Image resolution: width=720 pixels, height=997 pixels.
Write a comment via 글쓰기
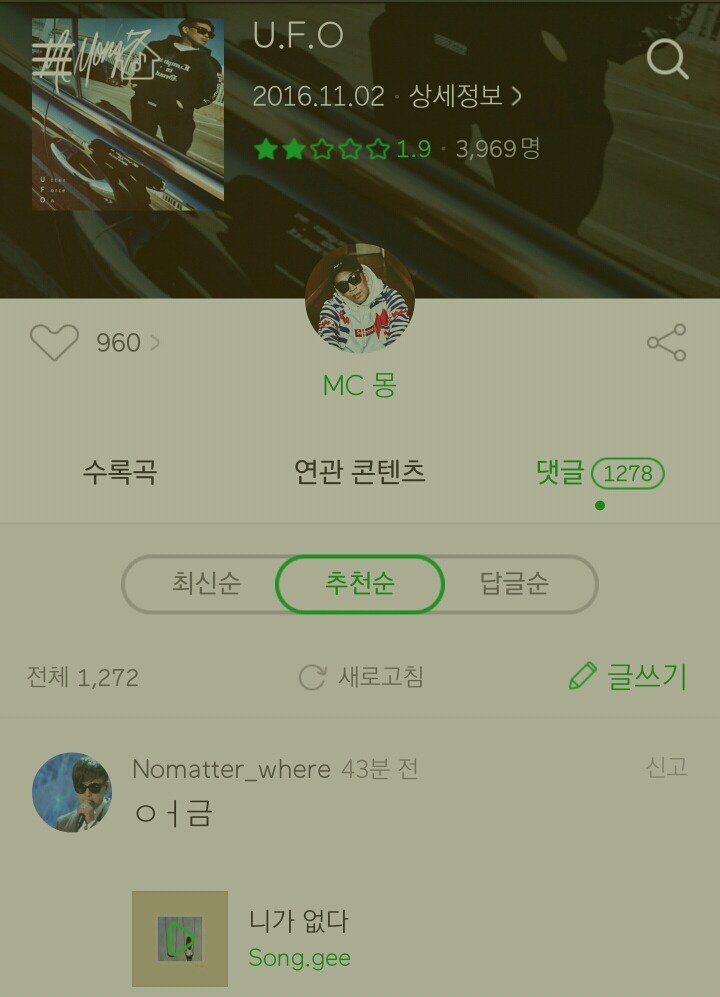(628, 677)
